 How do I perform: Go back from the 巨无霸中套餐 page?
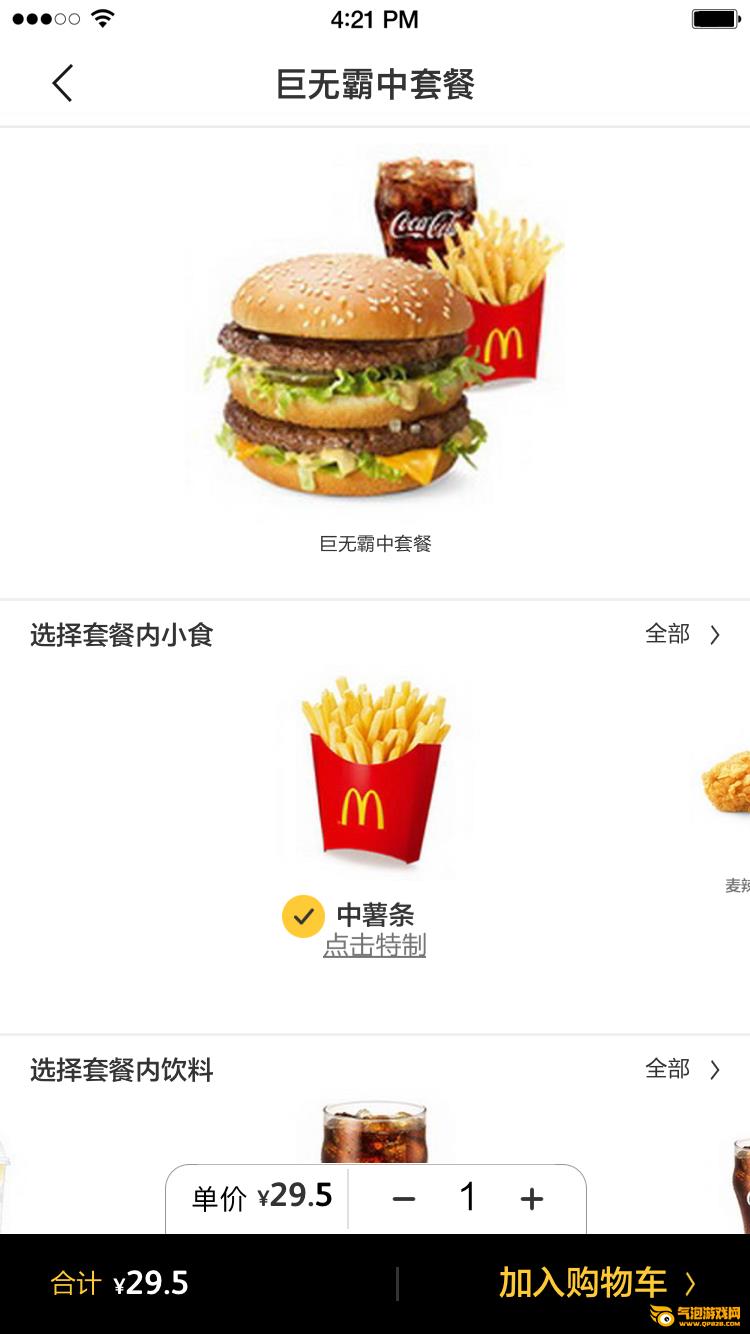coord(62,83)
